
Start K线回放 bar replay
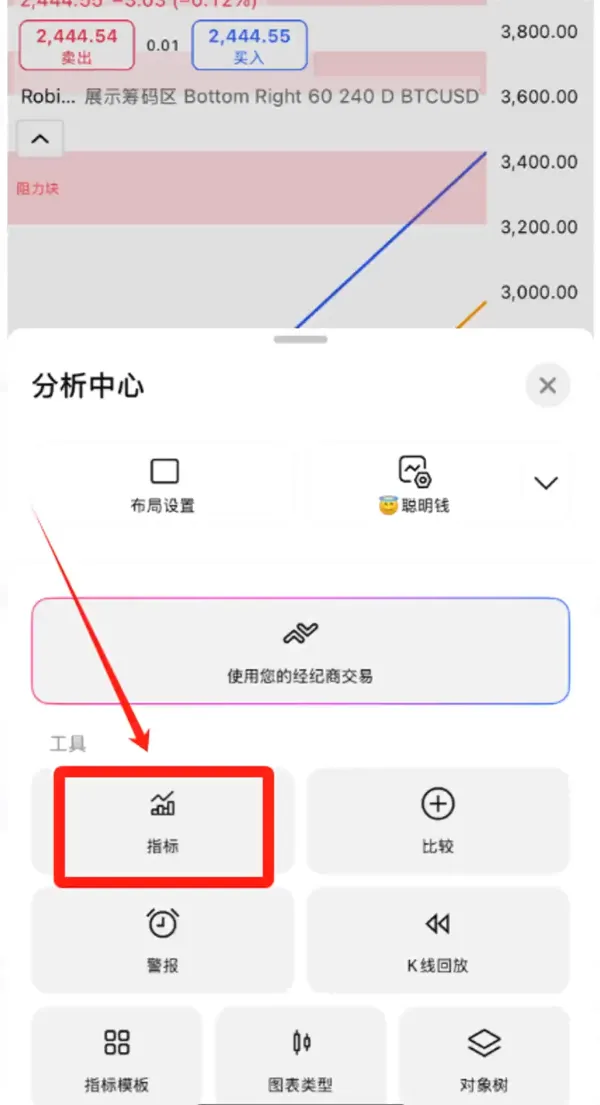click(x=438, y=942)
